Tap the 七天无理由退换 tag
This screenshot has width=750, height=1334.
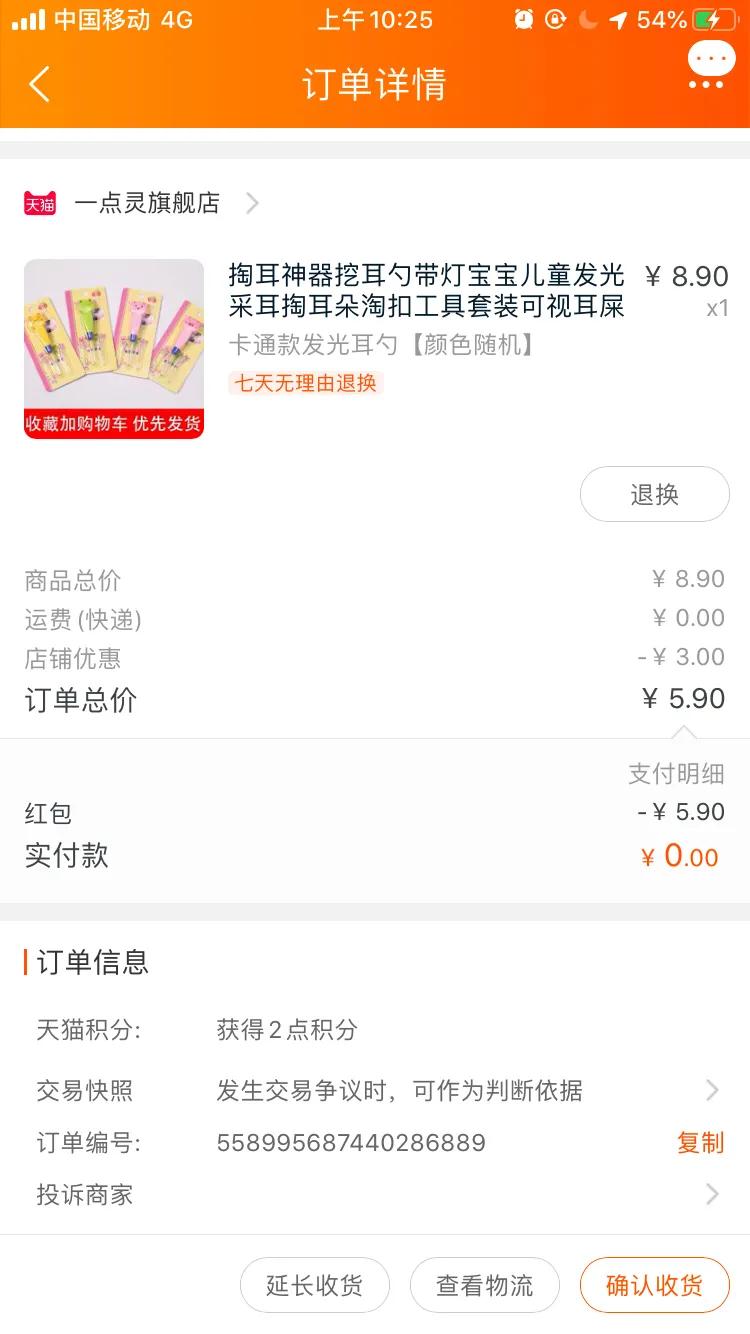tap(304, 383)
